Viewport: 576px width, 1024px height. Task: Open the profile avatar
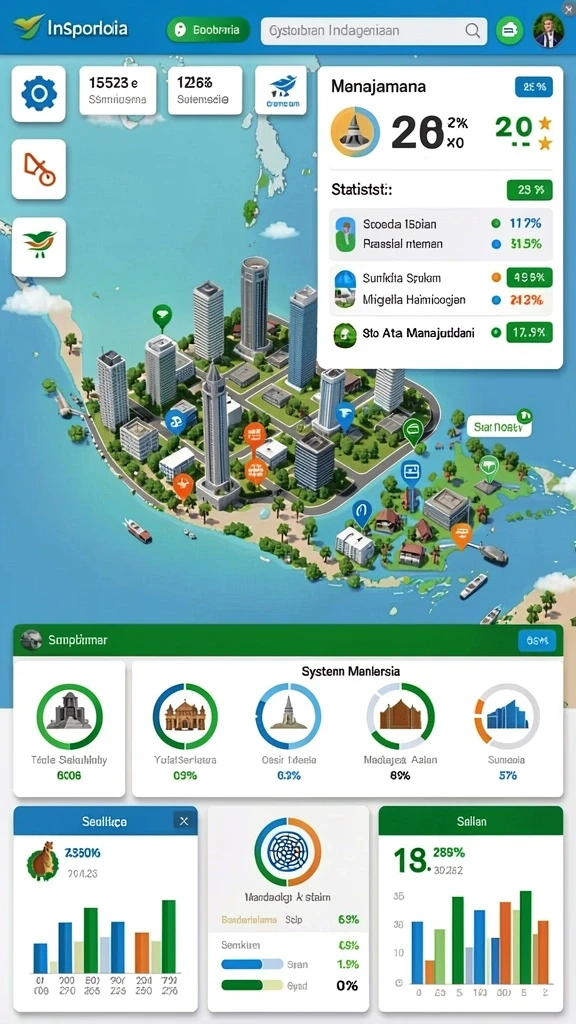[x=548, y=30]
